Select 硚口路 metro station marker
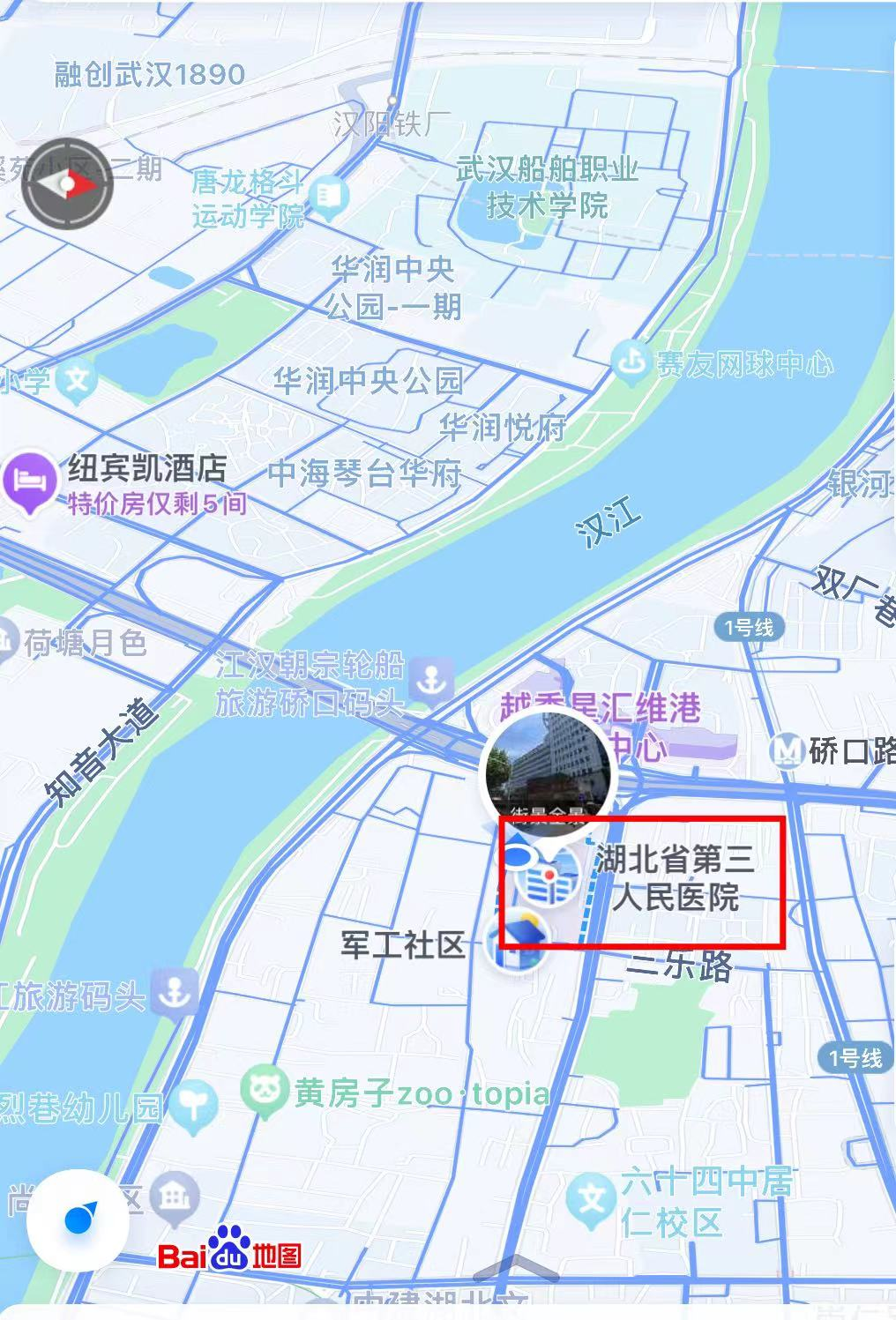The width and height of the screenshot is (896, 1320). click(x=787, y=751)
